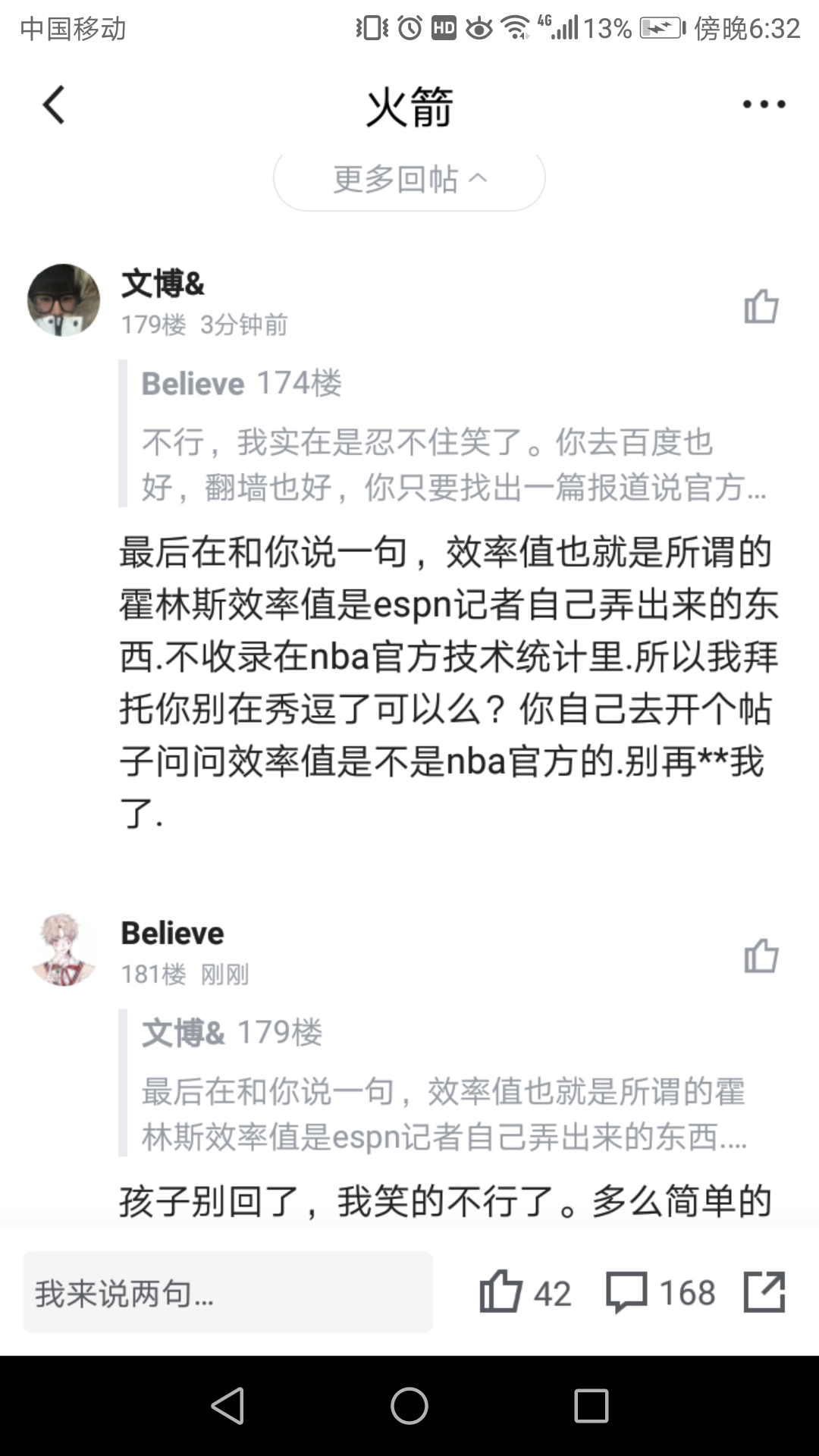
Task: Go back using the top-left arrow
Action: (x=54, y=105)
